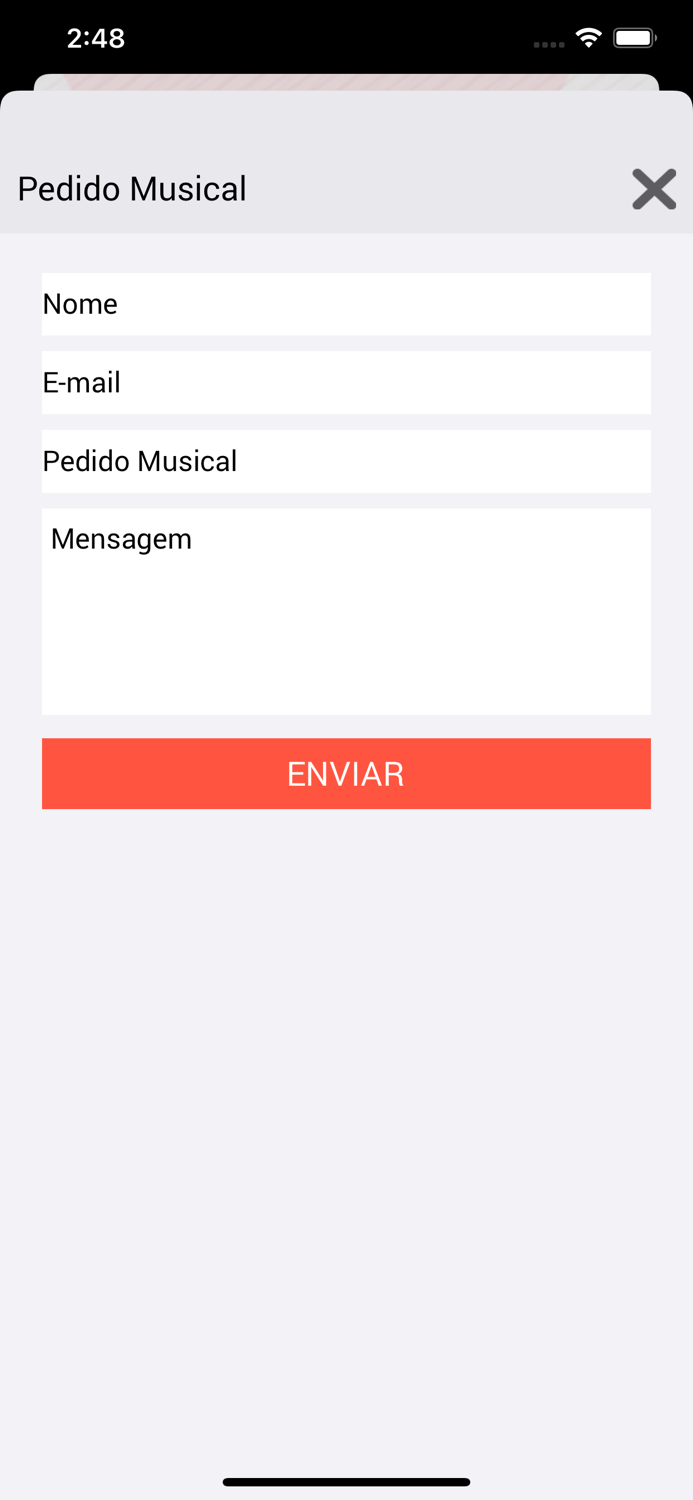693x1500 pixels.
Task: Select the Pedido Musical text field
Action: tap(346, 461)
